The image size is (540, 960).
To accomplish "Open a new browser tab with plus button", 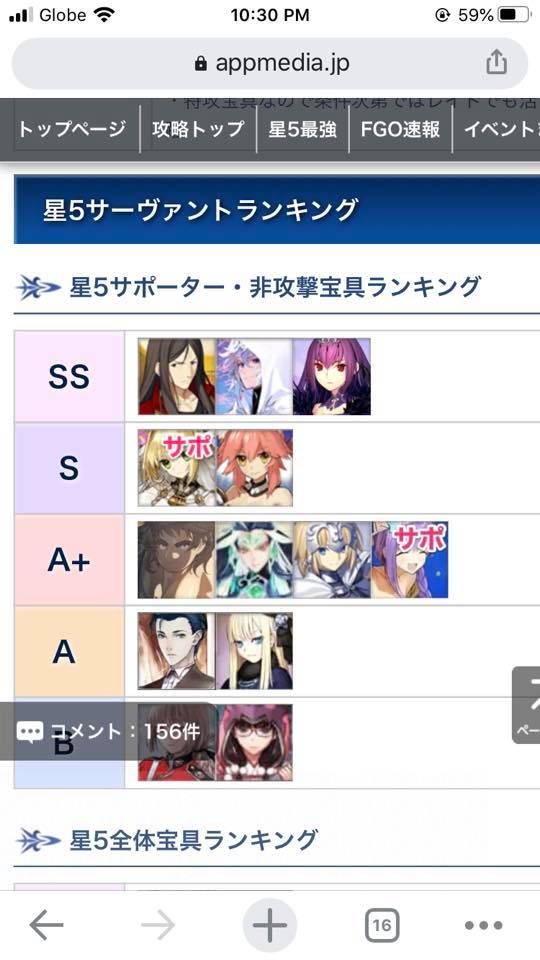I will coord(269,925).
